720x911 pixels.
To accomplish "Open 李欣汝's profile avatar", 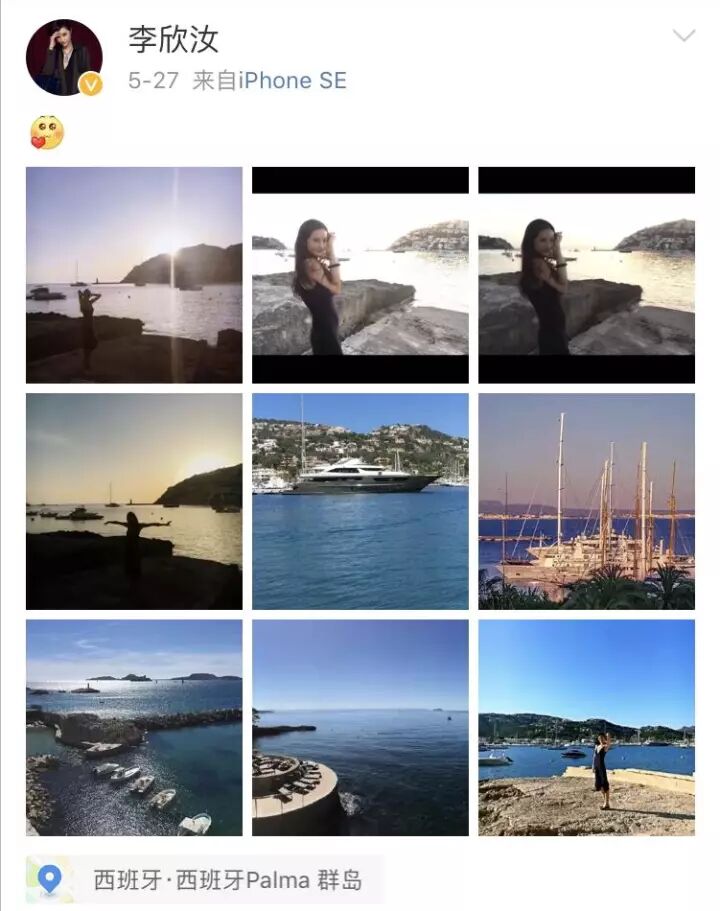I will pos(64,57).
